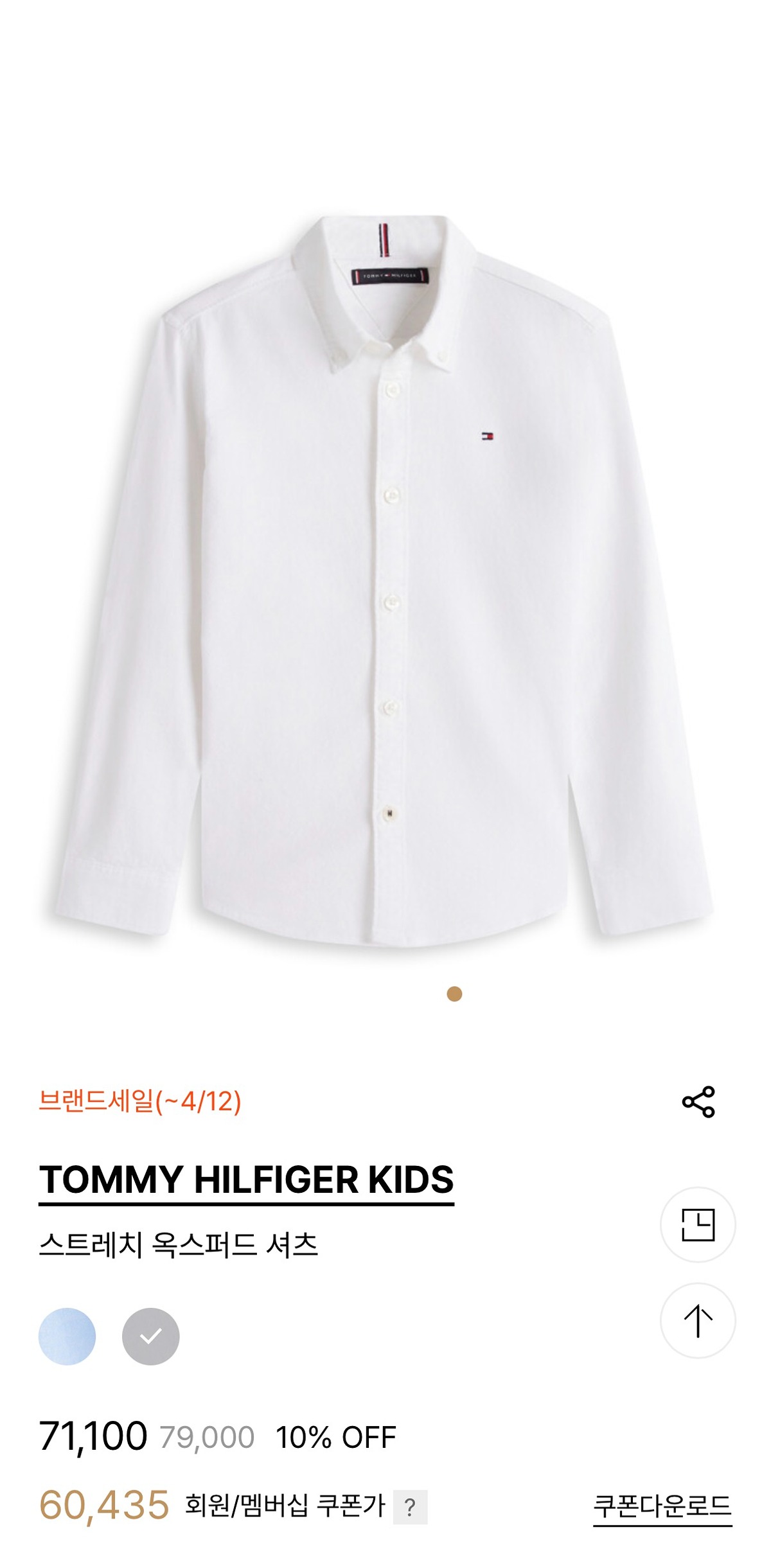Open the white shirt product image
Viewport: 771px width, 1568px height.
385,578
